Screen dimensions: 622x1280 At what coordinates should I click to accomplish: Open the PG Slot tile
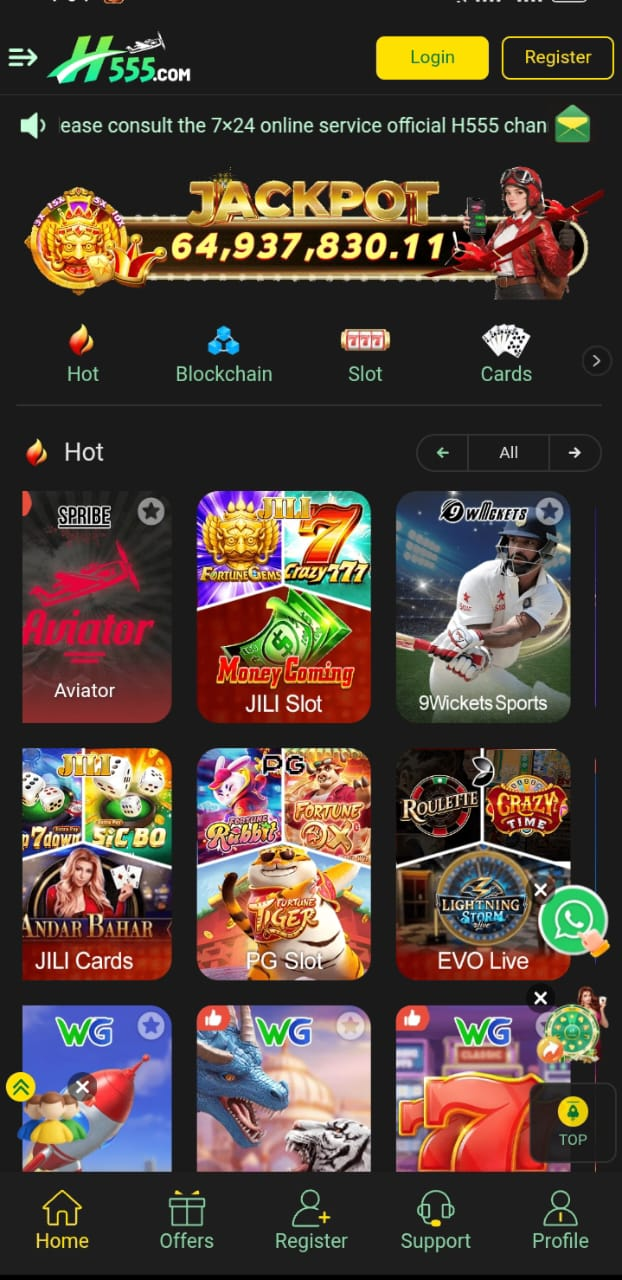point(284,864)
